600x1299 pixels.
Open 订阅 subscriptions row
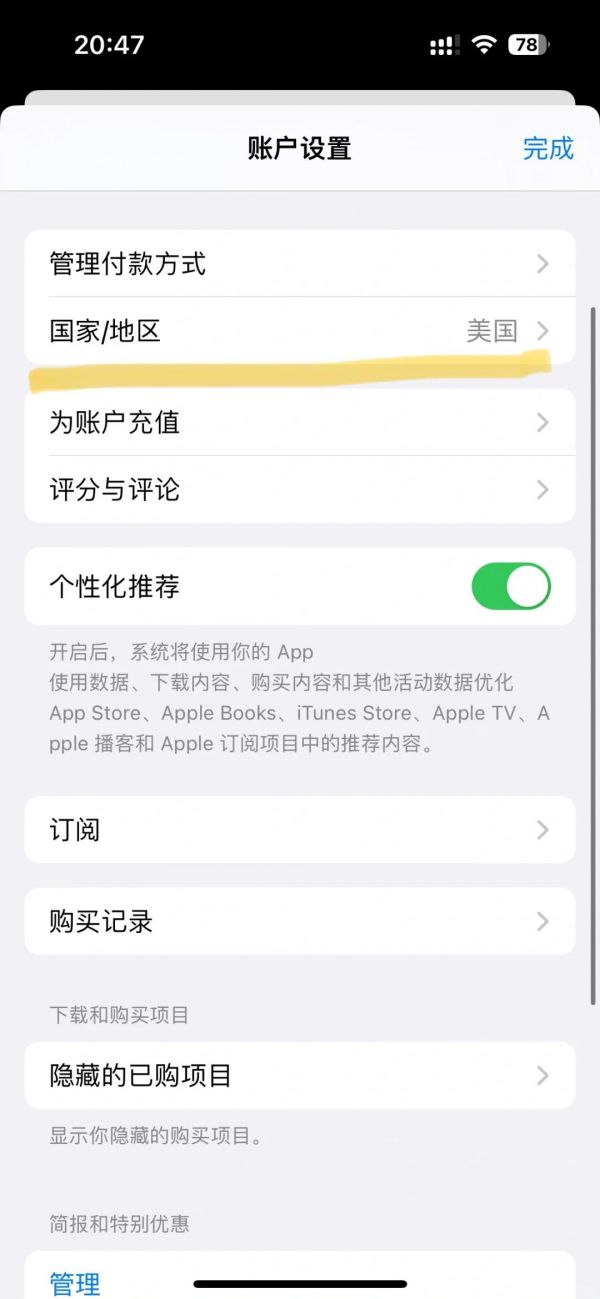pyautogui.click(x=299, y=830)
